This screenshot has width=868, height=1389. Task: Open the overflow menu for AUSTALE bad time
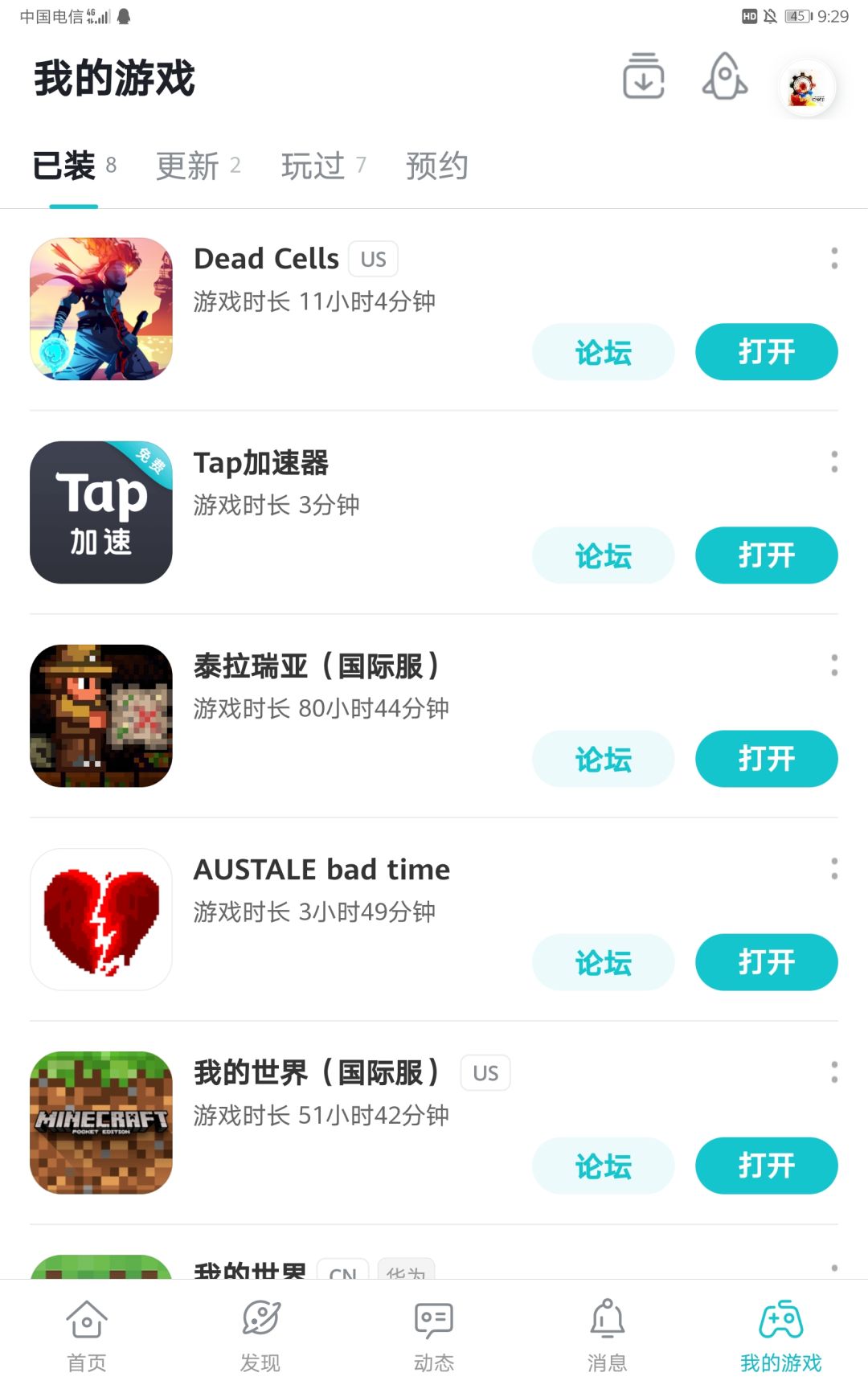click(x=835, y=868)
